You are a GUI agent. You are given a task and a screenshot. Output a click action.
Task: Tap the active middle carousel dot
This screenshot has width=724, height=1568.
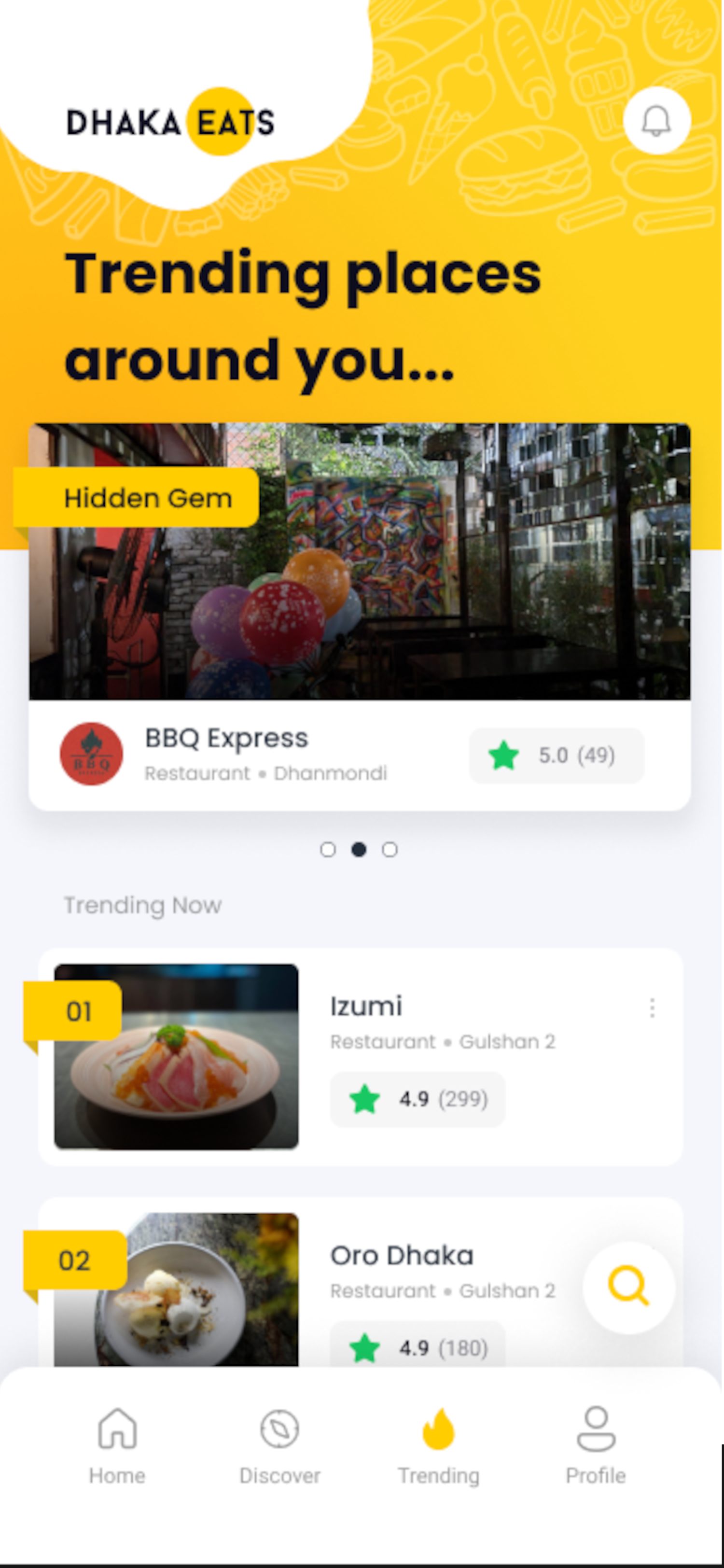point(359,850)
